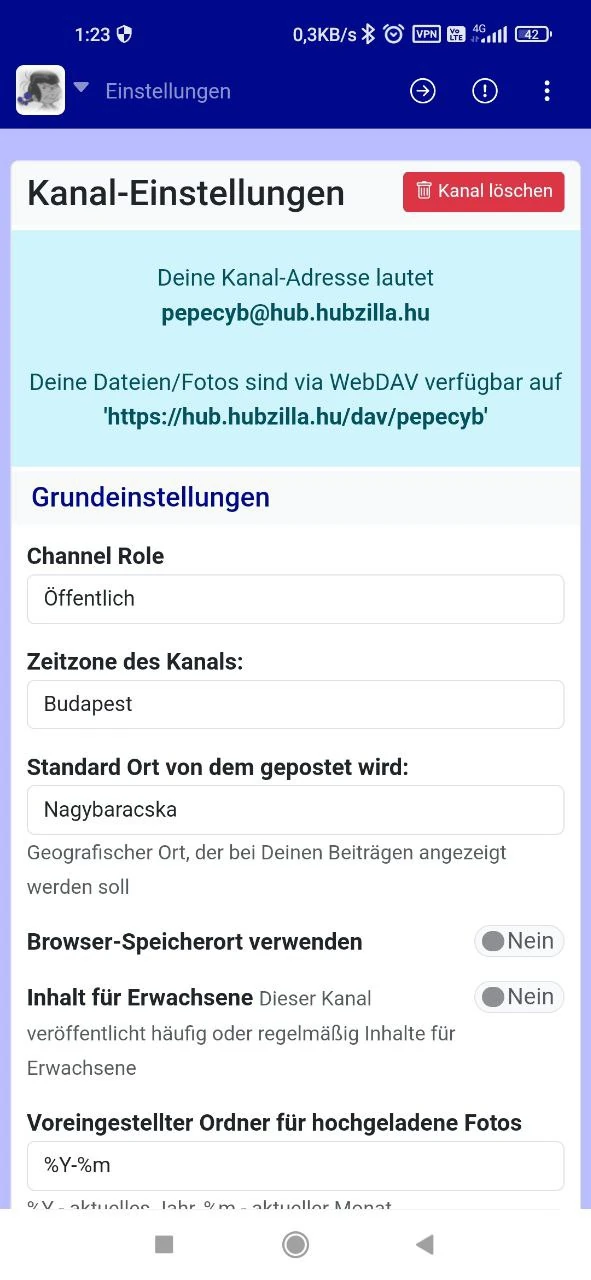The image size is (591, 1280).
Task: Edit the default photo folder field
Action: [296, 1165]
